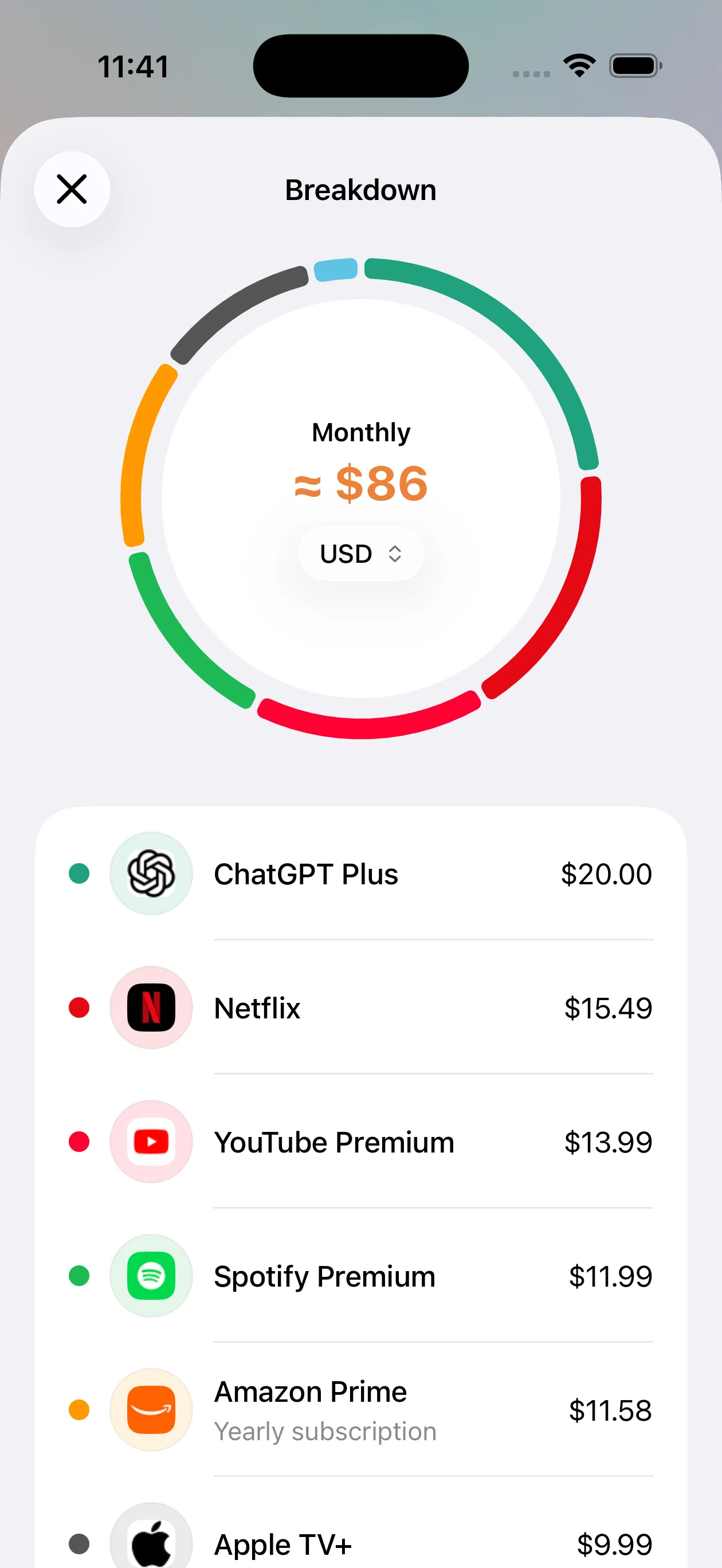Tap the Netflix logo icon

point(151,1008)
